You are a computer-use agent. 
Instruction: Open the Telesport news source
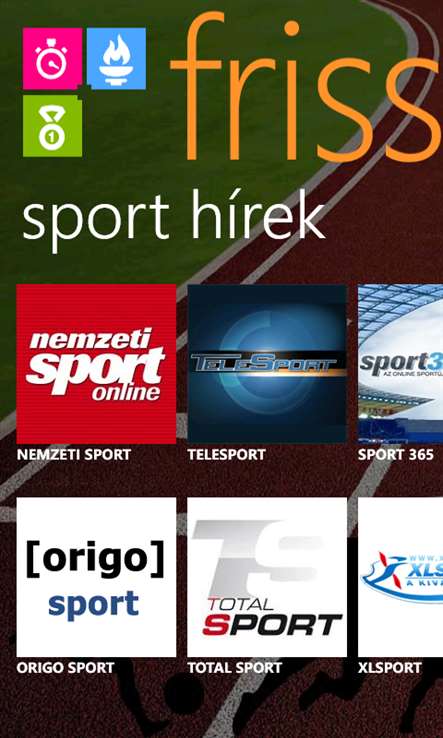click(x=267, y=364)
